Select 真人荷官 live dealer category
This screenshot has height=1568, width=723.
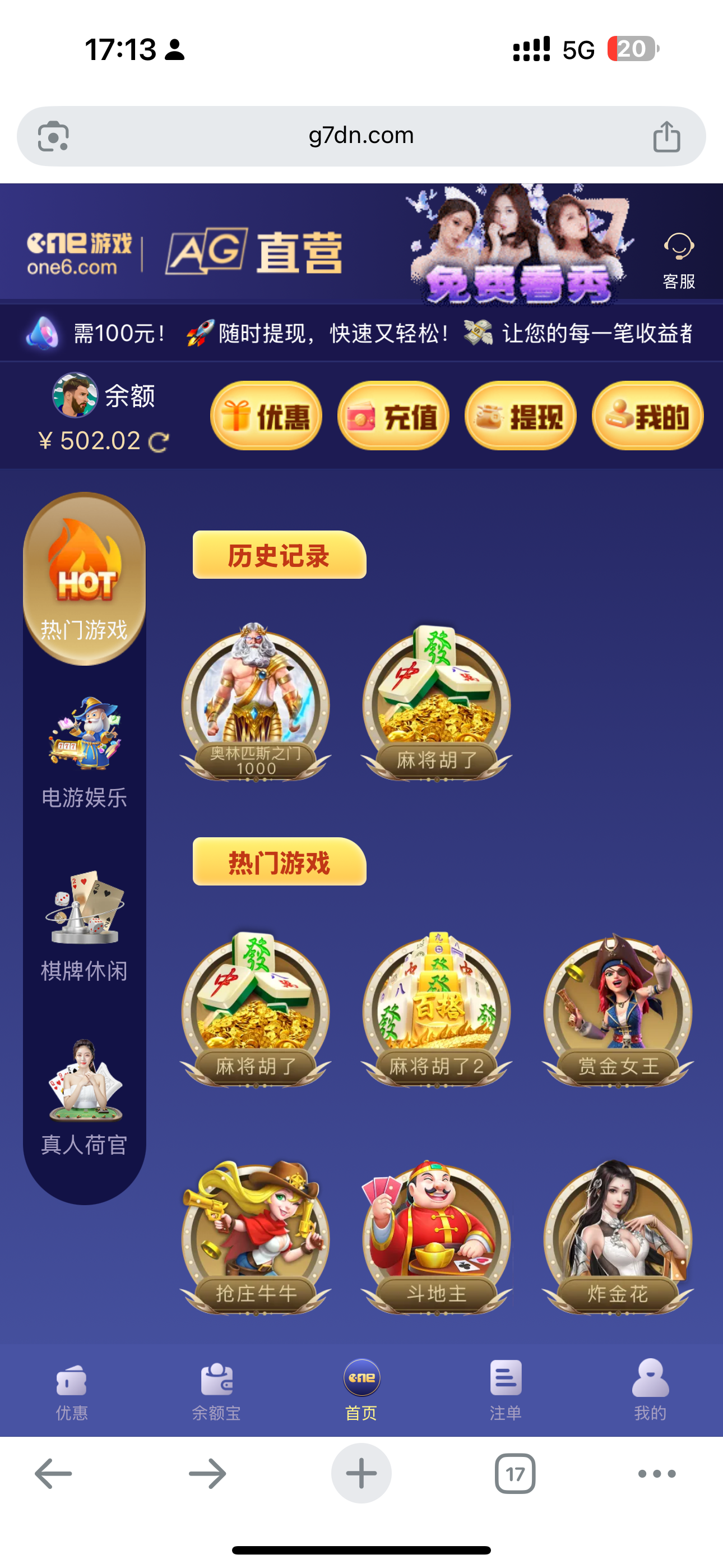[84, 1097]
